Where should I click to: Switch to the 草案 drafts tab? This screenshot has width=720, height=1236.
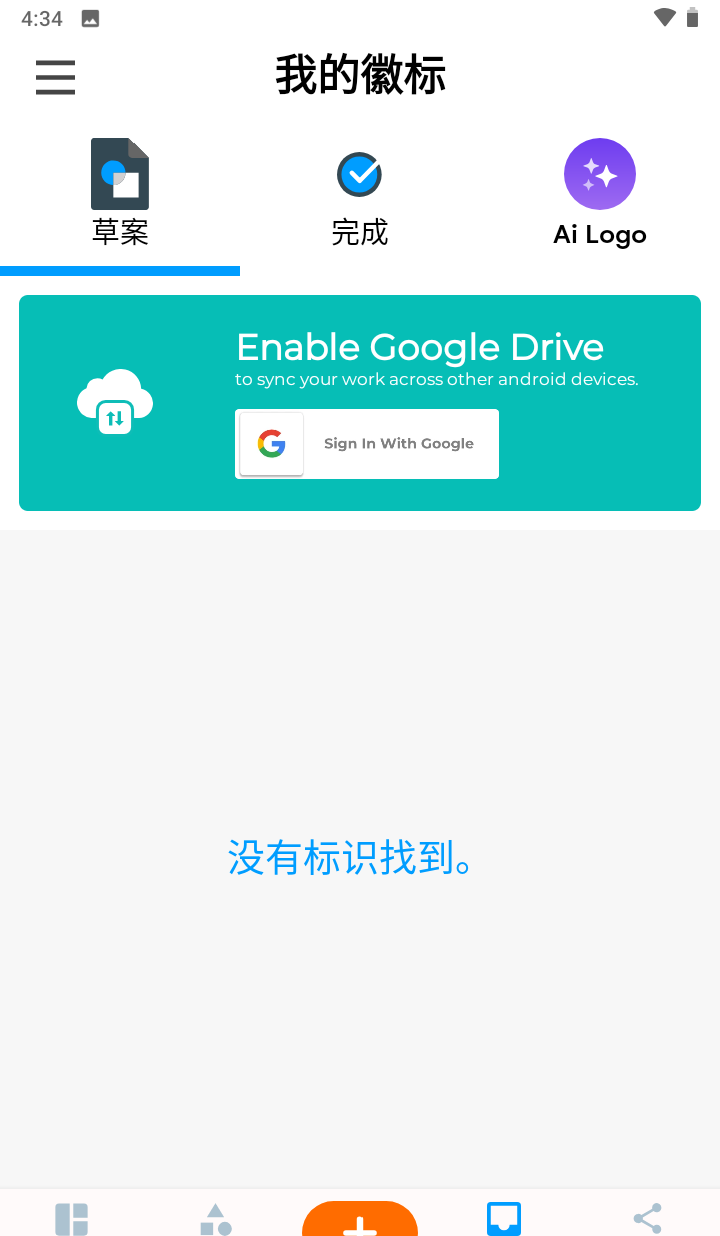(120, 194)
